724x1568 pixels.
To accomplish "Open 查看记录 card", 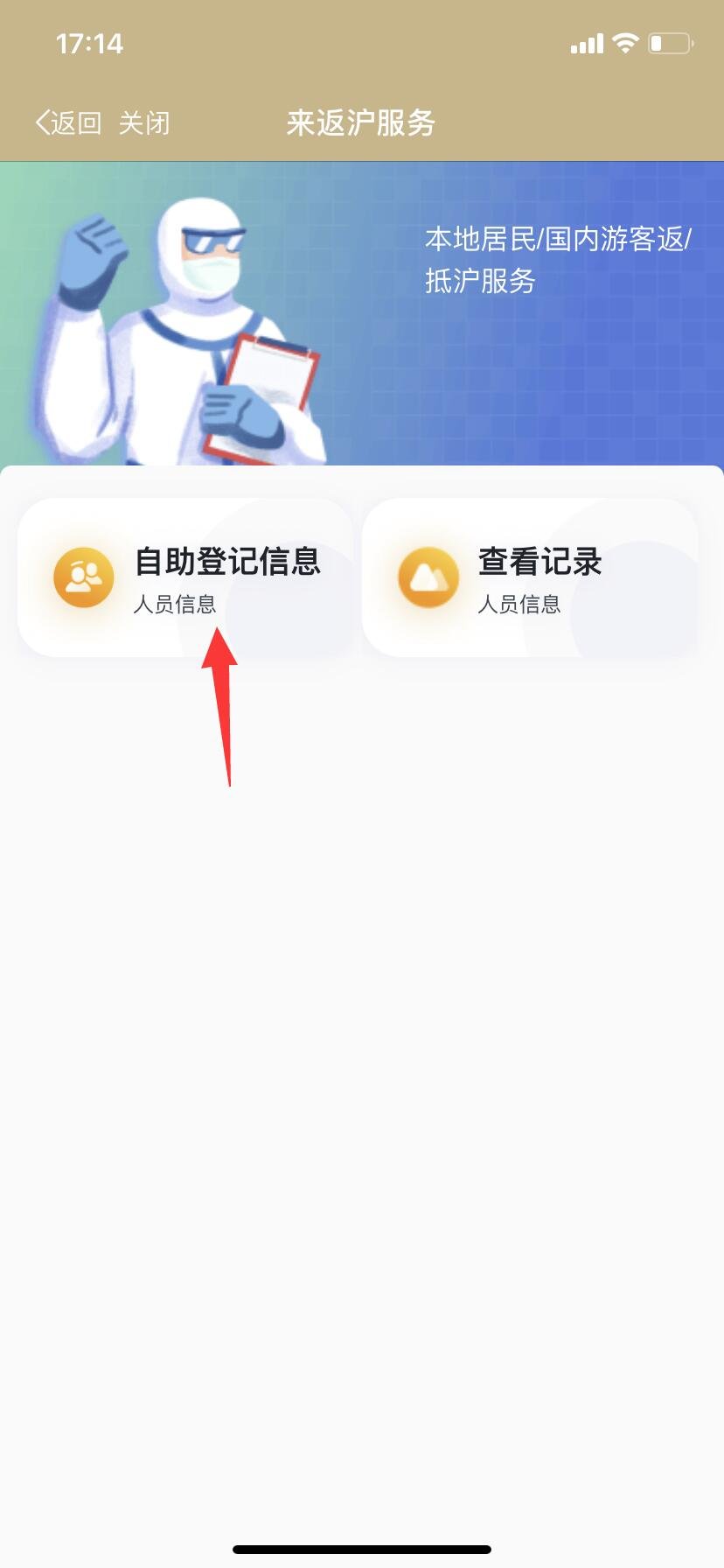I will tap(530, 577).
